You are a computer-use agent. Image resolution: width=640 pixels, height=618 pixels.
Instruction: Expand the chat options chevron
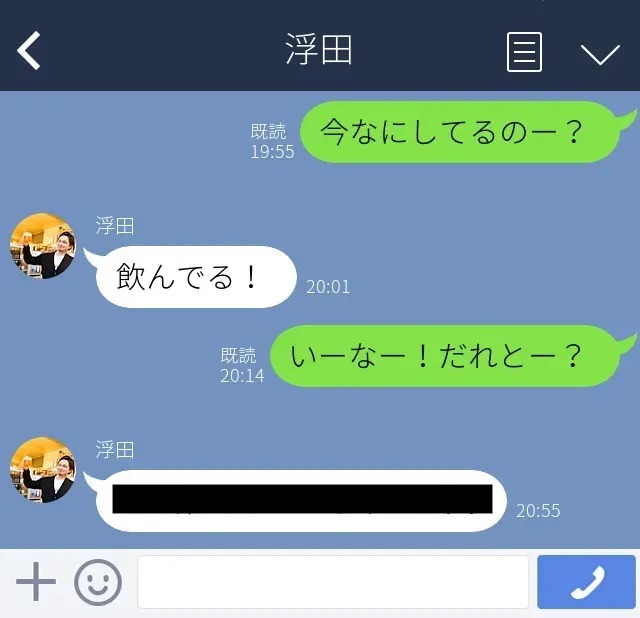(x=600, y=53)
